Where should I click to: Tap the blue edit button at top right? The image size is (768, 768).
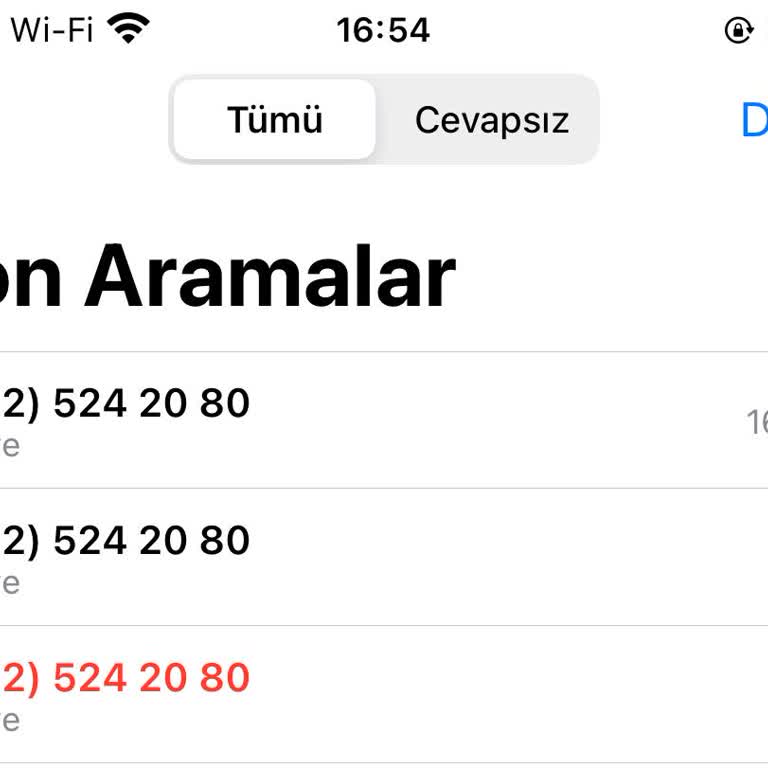coord(755,120)
